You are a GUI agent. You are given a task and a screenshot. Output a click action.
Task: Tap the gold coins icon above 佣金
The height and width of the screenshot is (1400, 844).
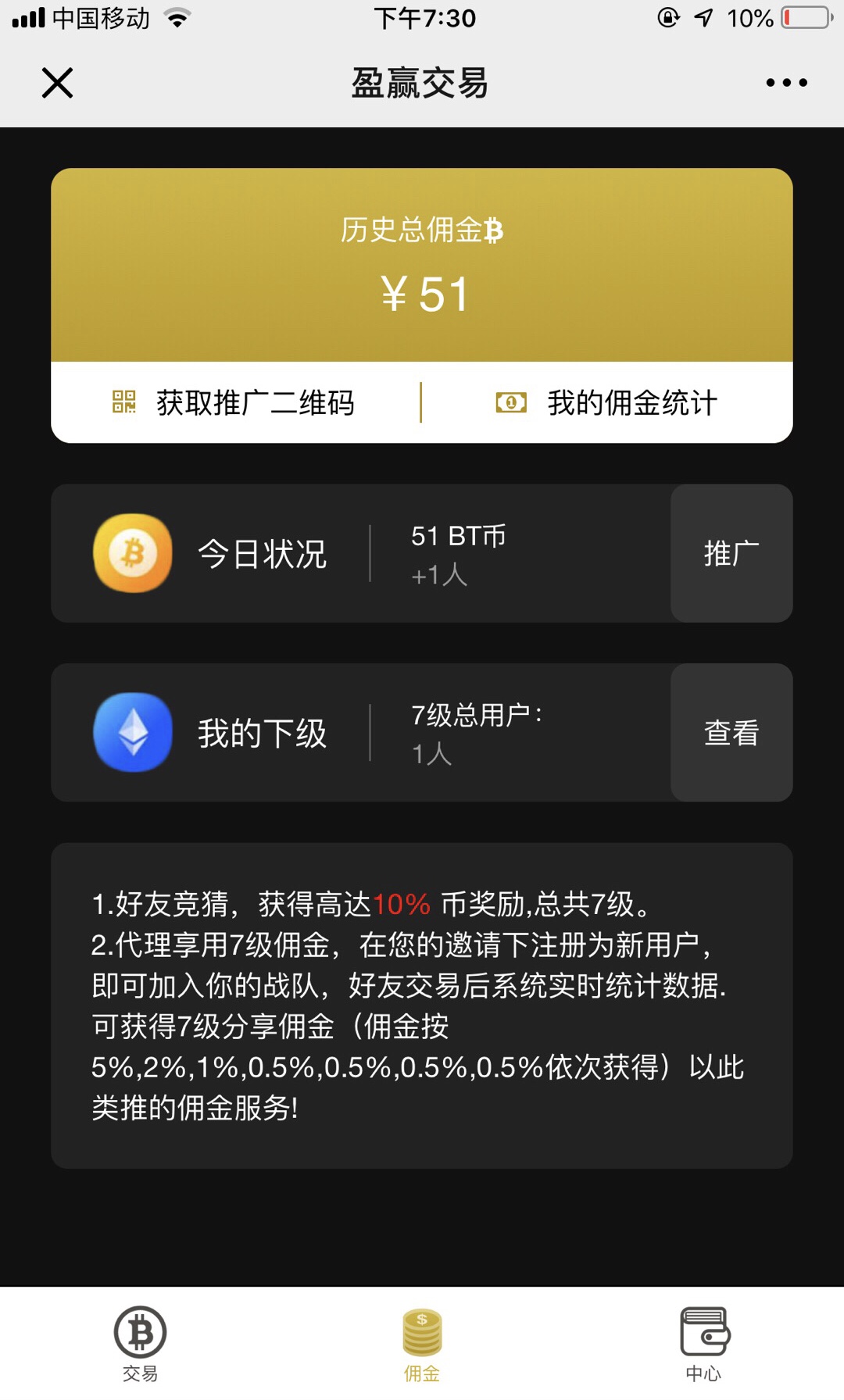[x=421, y=1333]
